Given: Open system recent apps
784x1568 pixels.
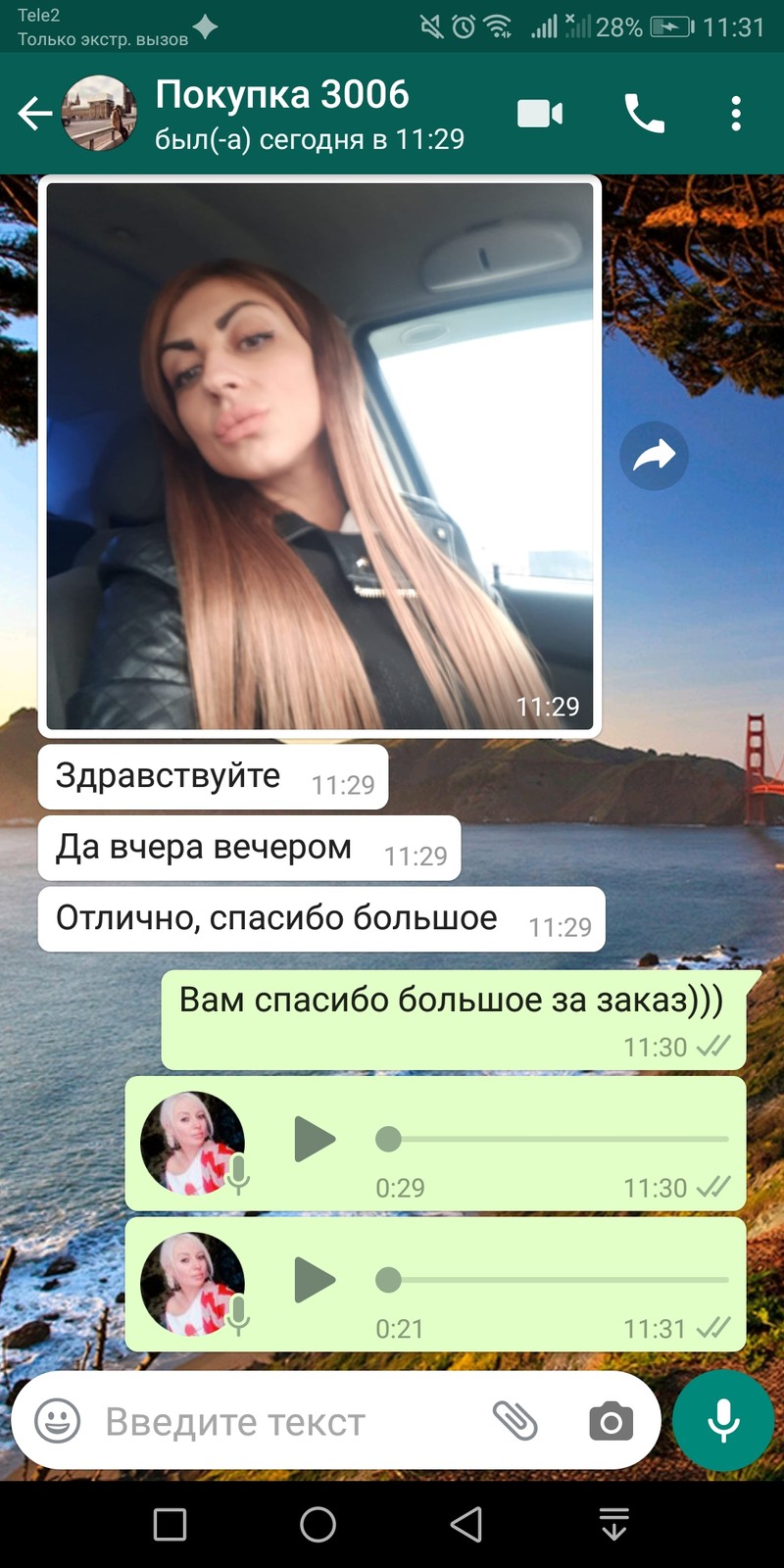Looking at the screenshot, I should click(170, 1525).
